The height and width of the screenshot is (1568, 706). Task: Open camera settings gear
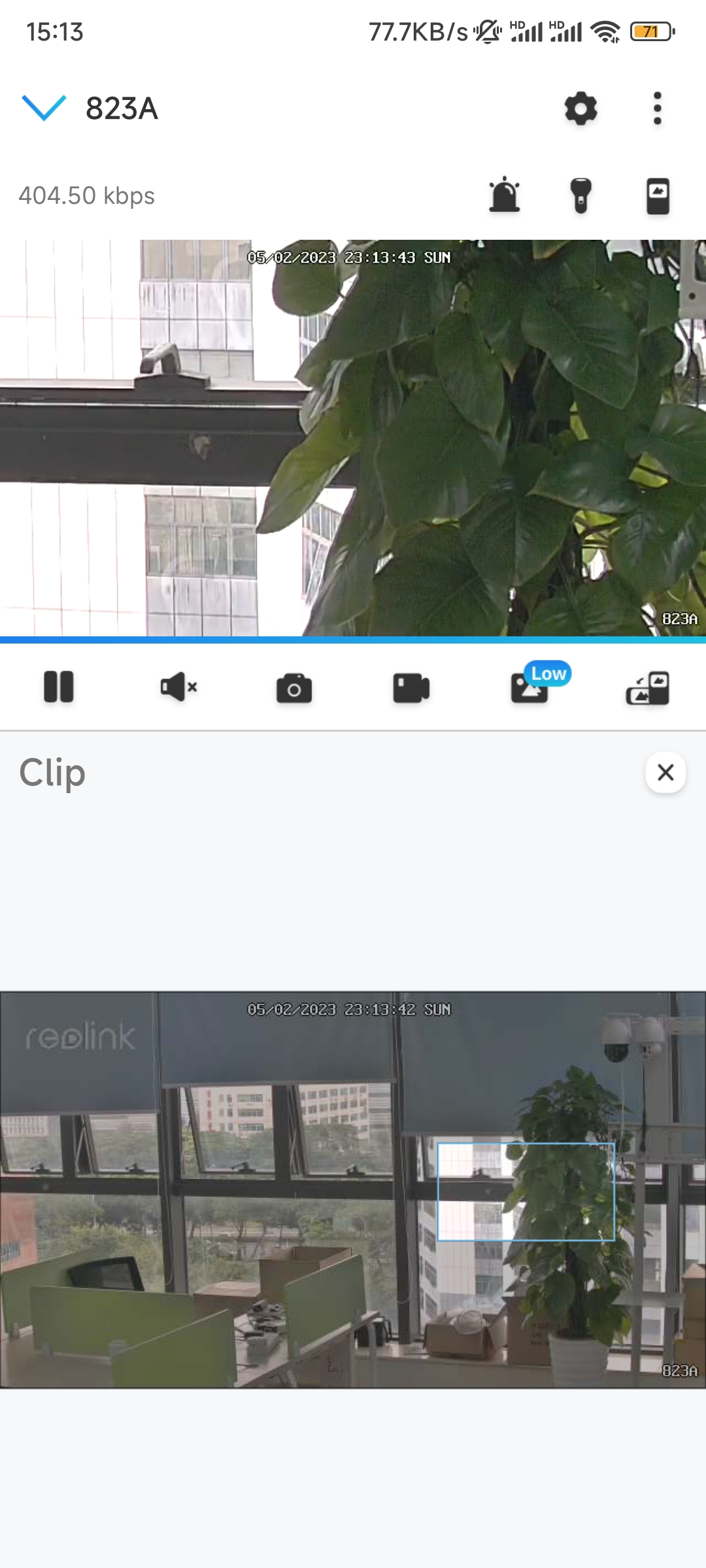pyautogui.click(x=580, y=108)
